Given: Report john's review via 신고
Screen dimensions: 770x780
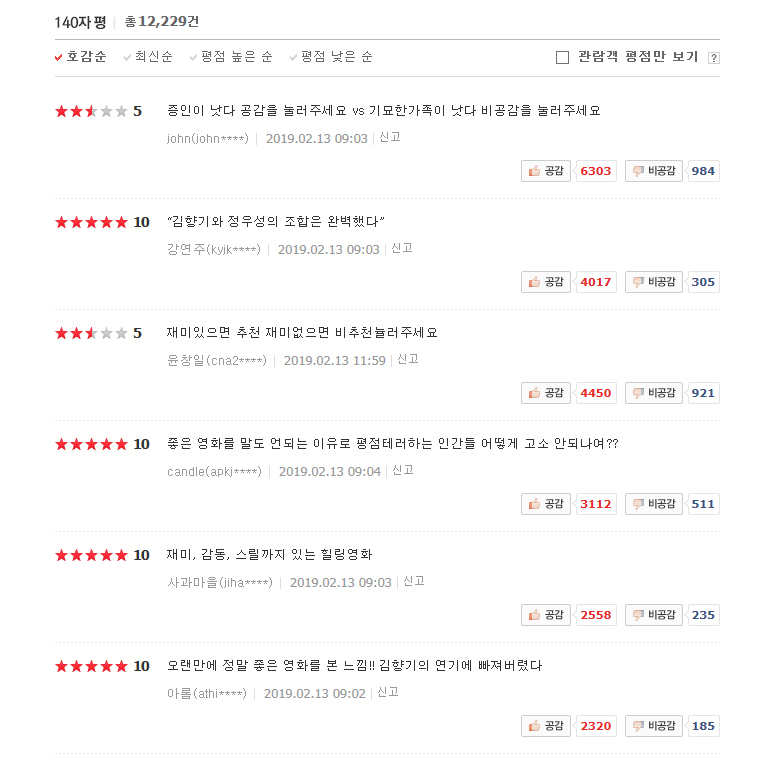Looking at the screenshot, I should (x=390, y=137).
